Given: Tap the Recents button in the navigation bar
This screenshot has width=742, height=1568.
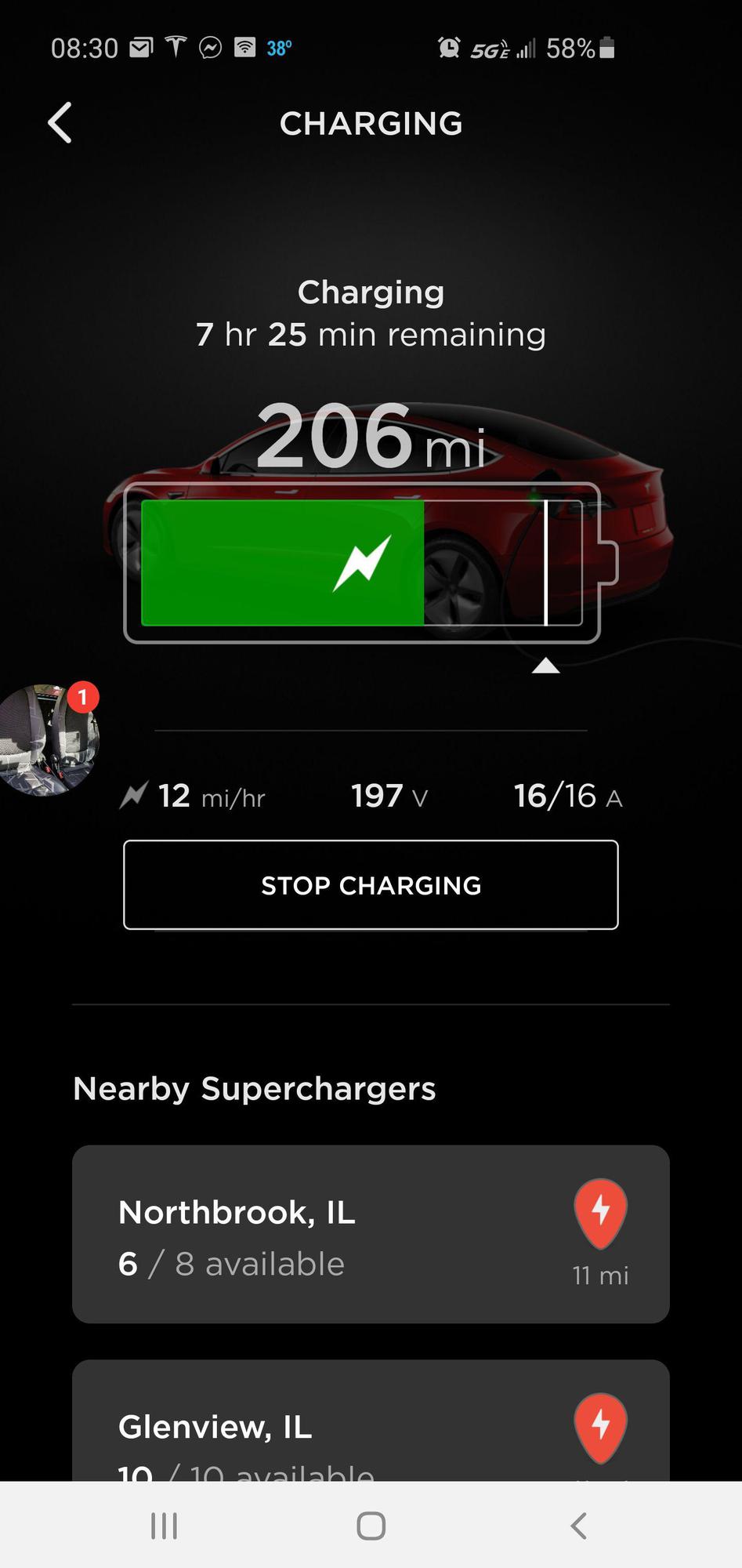Looking at the screenshot, I should pyautogui.click(x=163, y=1525).
